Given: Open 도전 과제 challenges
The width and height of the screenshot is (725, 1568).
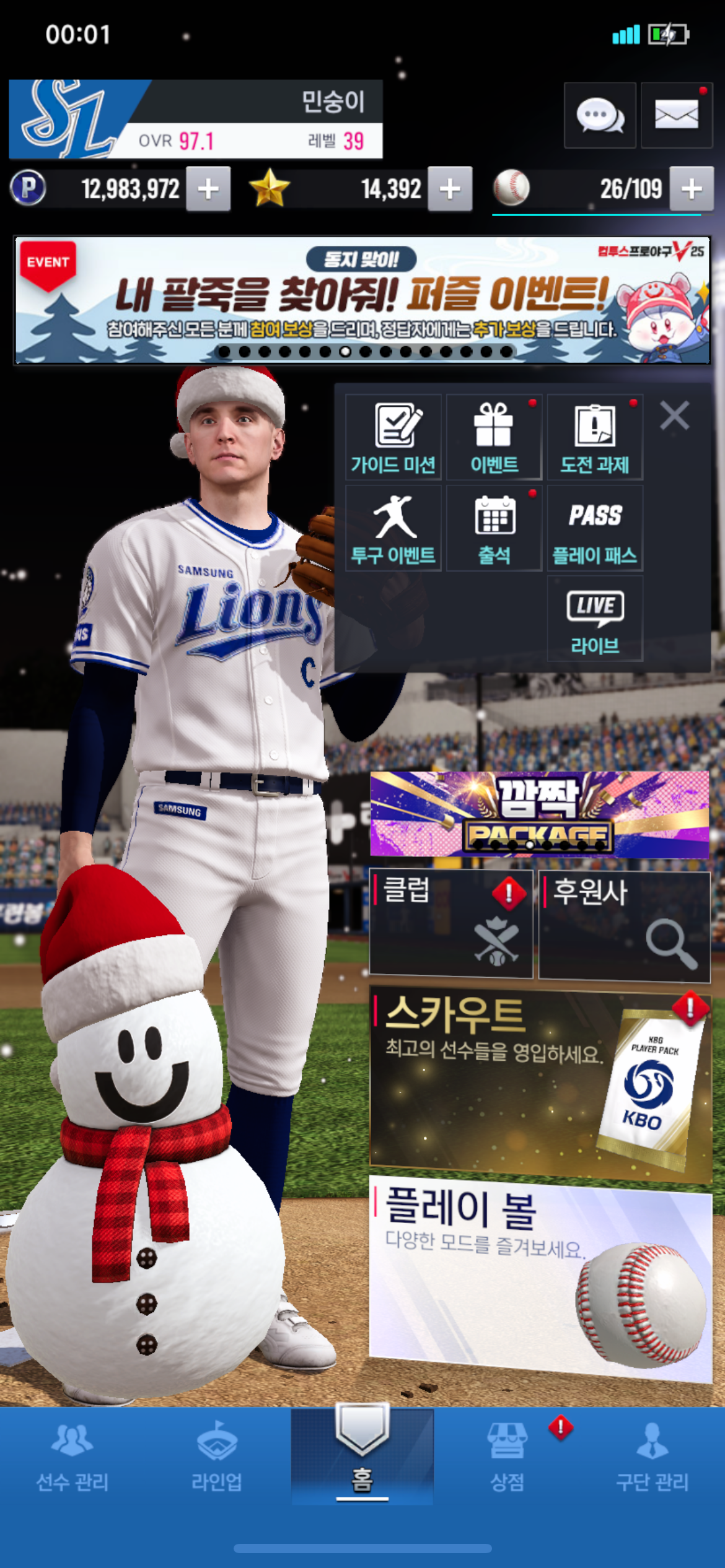Looking at the screenshot, I should (594, 437).
